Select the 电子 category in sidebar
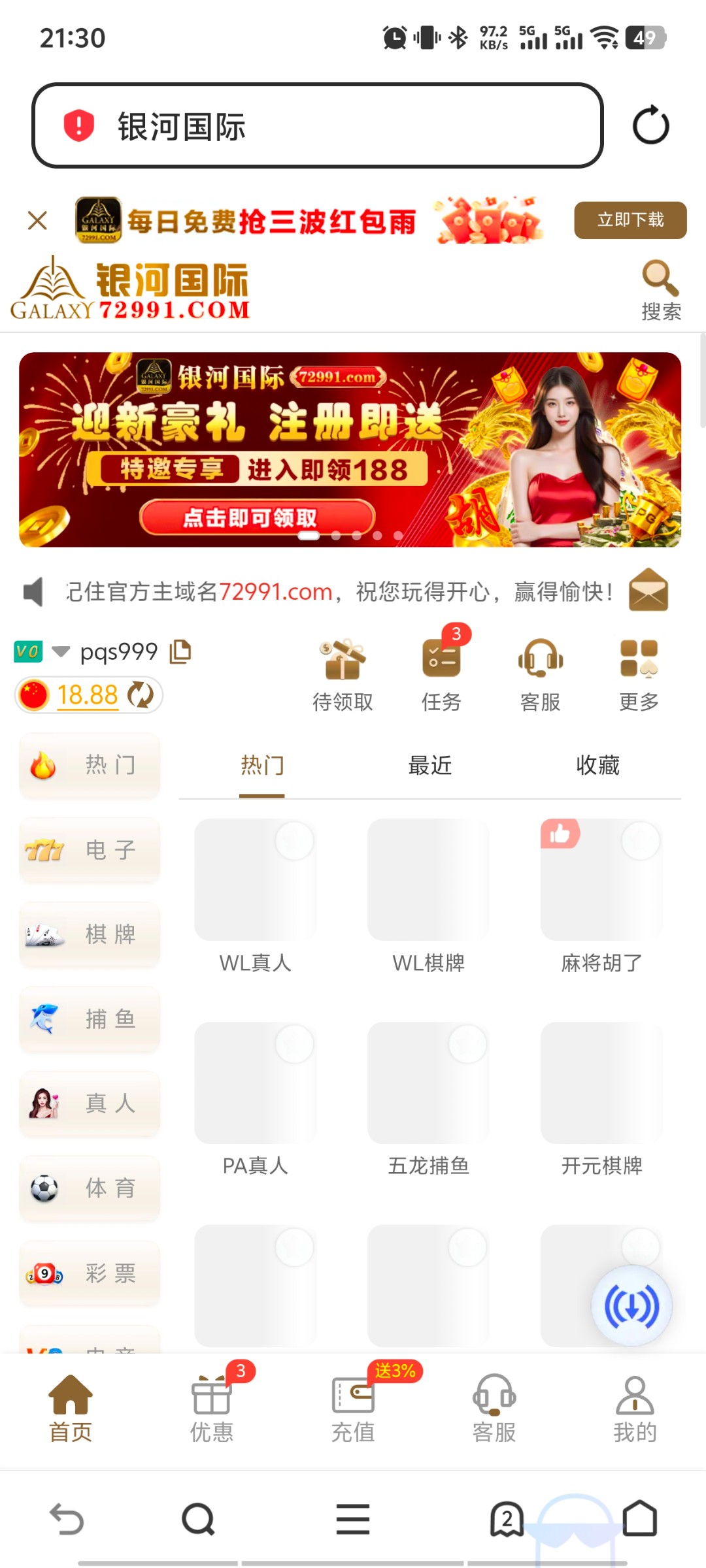The width and height of the screenshot is (706, 1568). point(90,850)
